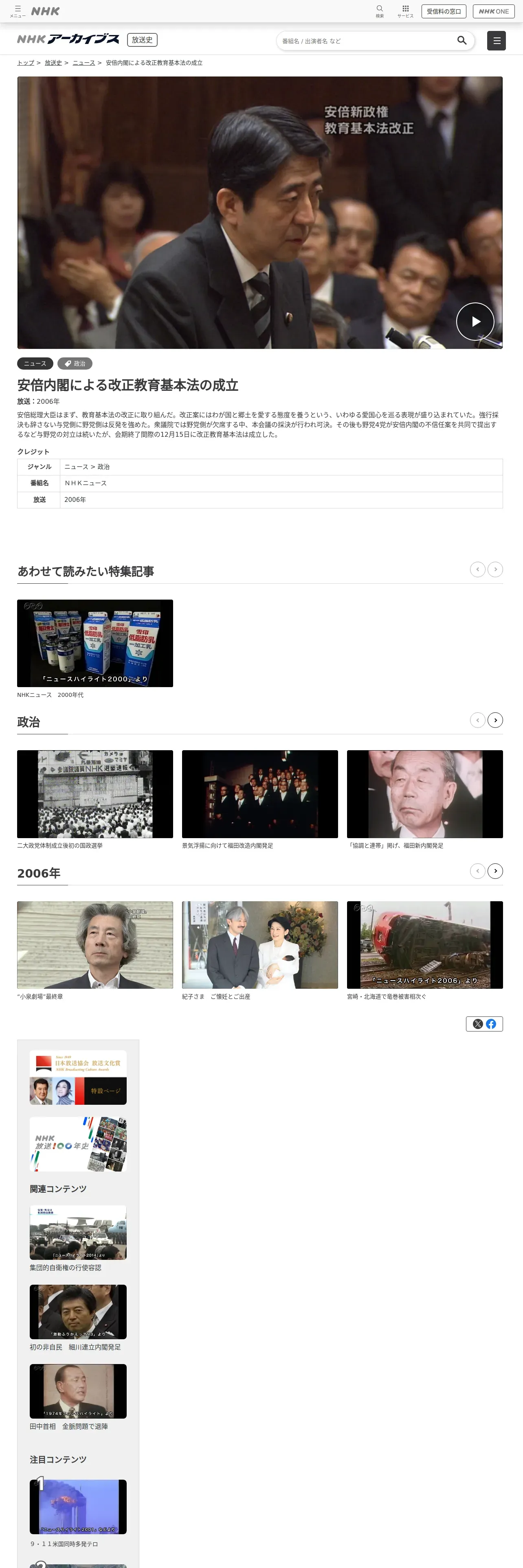The image size is (523, 1568).
Task: Show next items in the 政治 carousel
Action: tap(495, 720)
